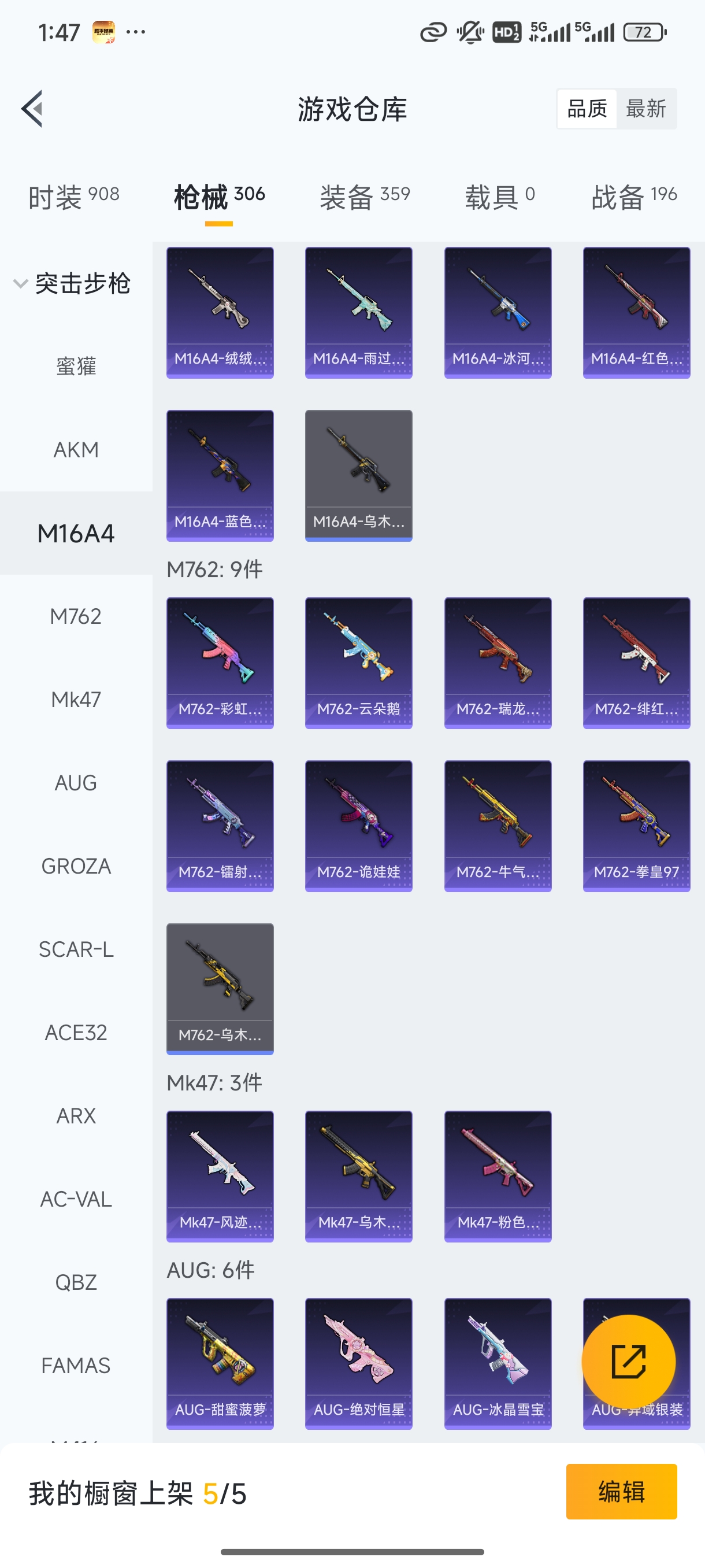Open the M762-云朵鹅 skin tile

click(x=358, y=663)
